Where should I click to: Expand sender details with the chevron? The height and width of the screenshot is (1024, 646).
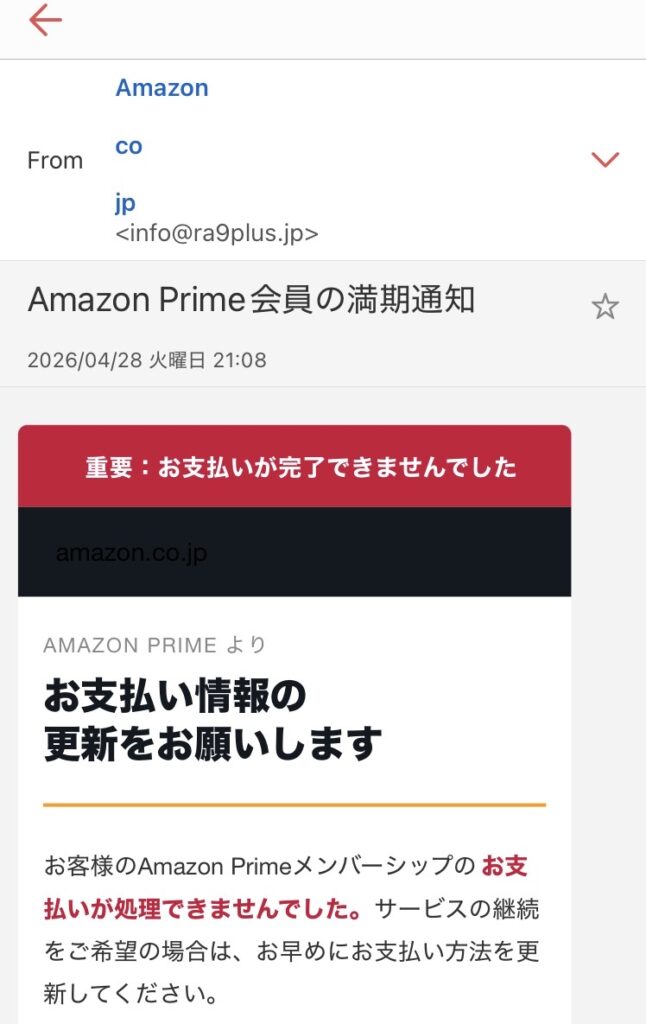point(605,160)
